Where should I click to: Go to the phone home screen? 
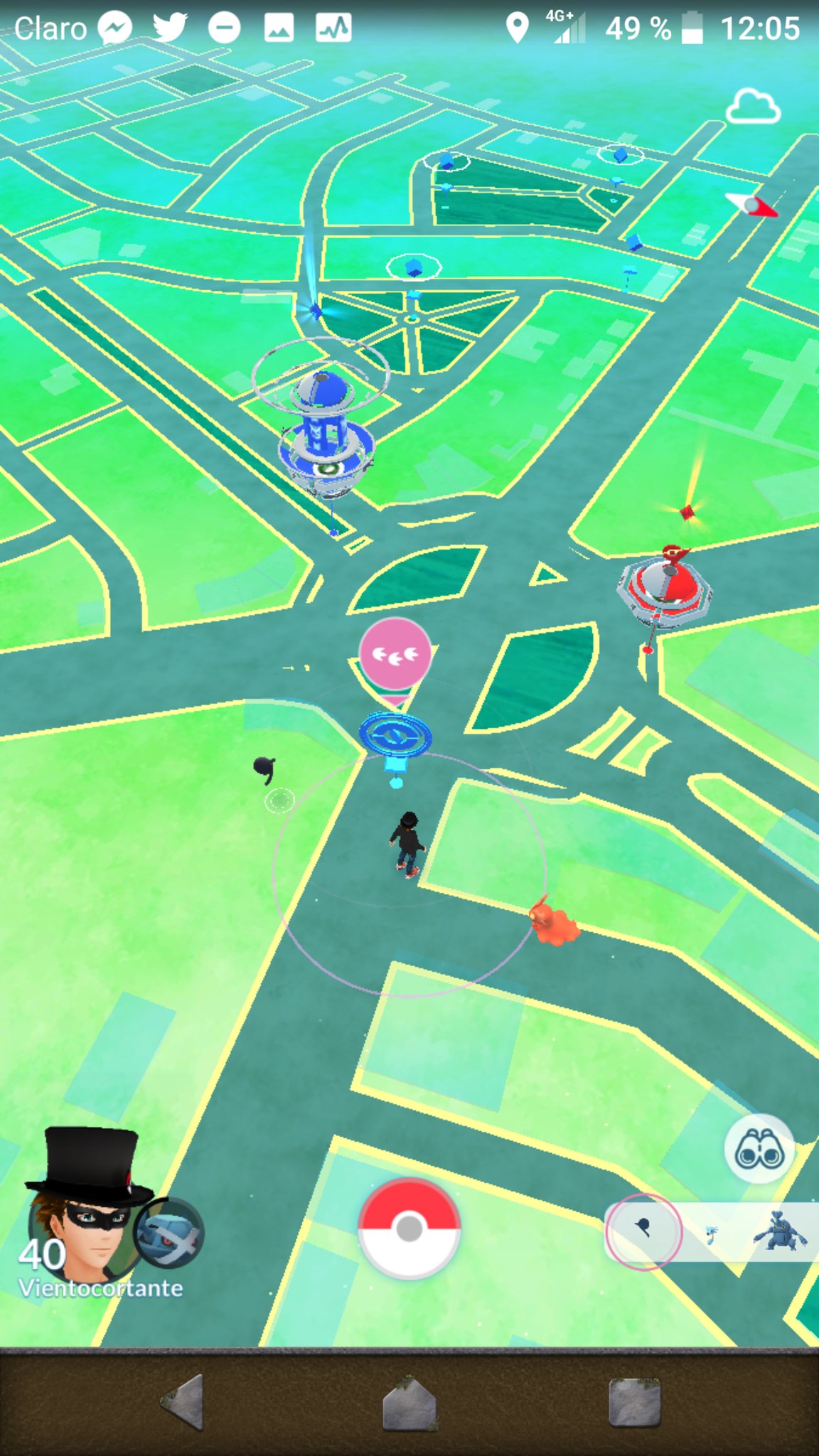click(409, 1402)
